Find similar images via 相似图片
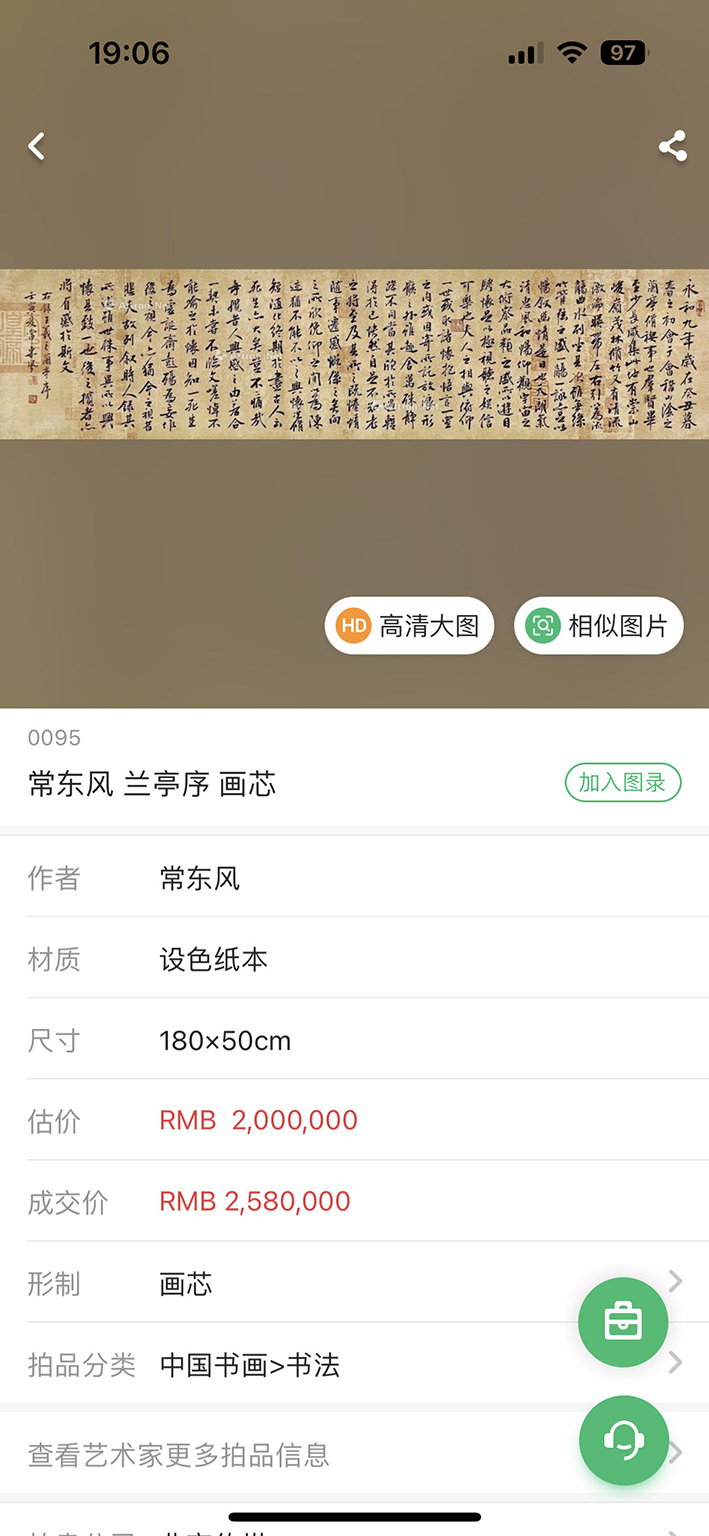This screenshot has width=709, height=1536. click(x=598, y=626)
